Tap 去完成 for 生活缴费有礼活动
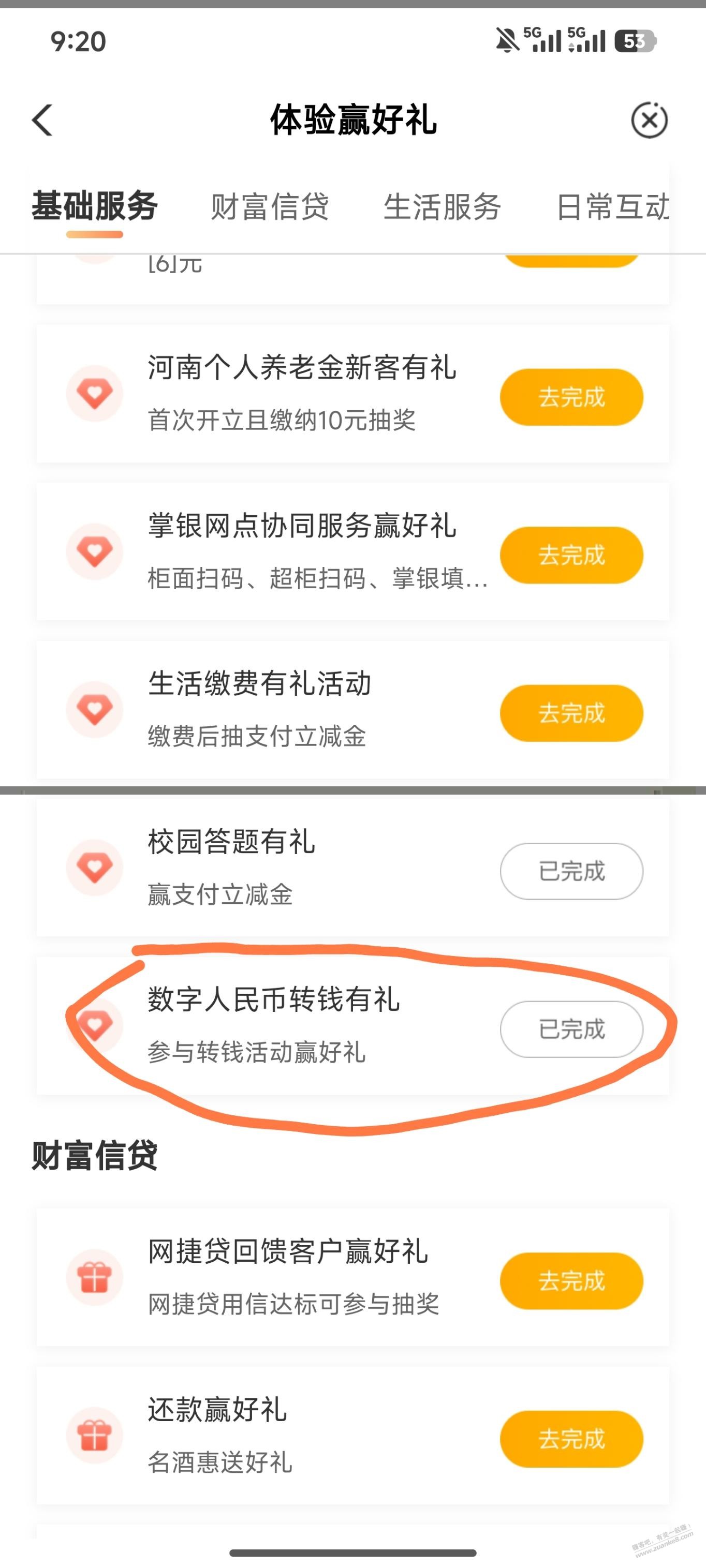This screenshot has width=706, height=1568. click(571, 713)
